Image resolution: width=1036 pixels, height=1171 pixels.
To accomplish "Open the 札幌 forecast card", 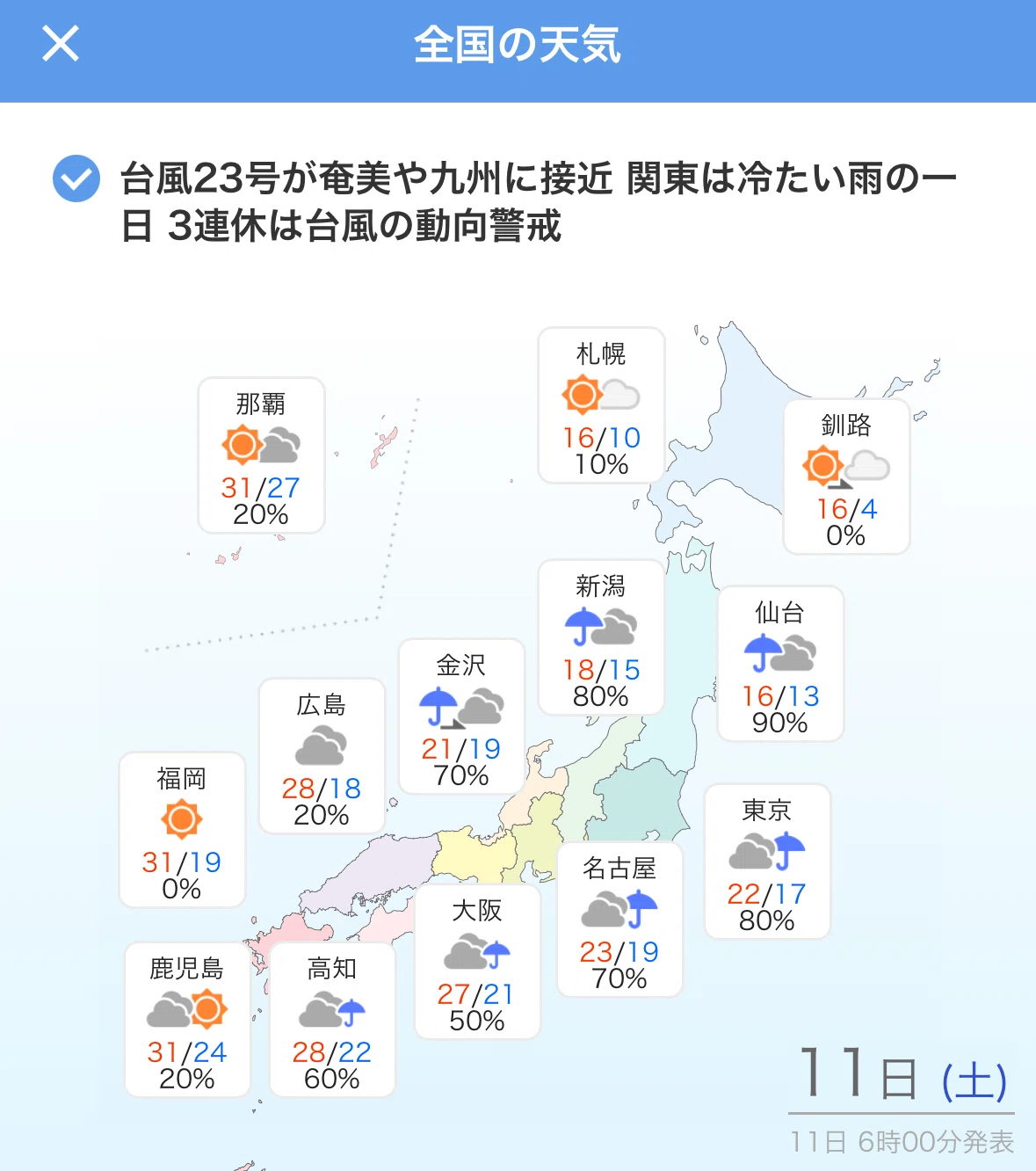I will click(x=601, y=405).
